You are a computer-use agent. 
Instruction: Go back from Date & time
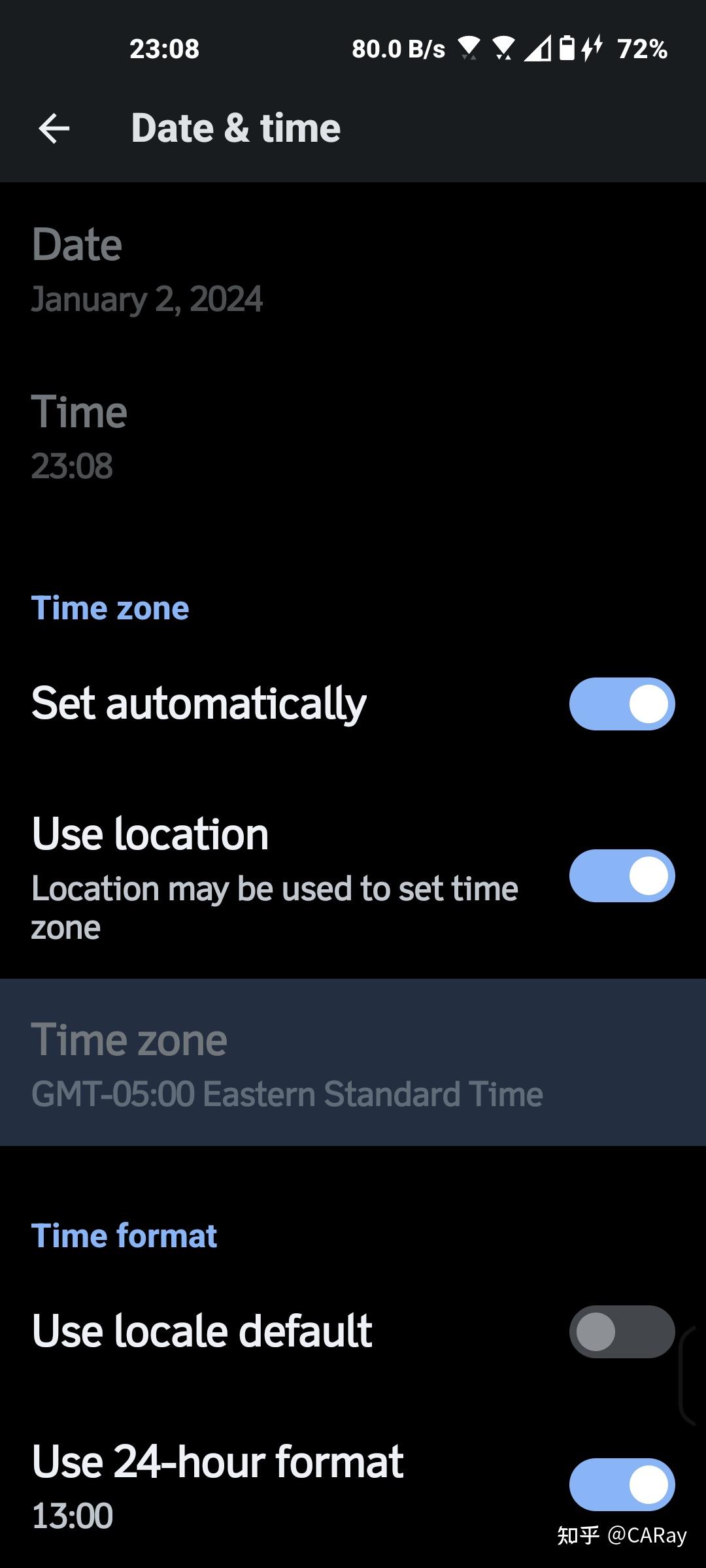[54, 128]
